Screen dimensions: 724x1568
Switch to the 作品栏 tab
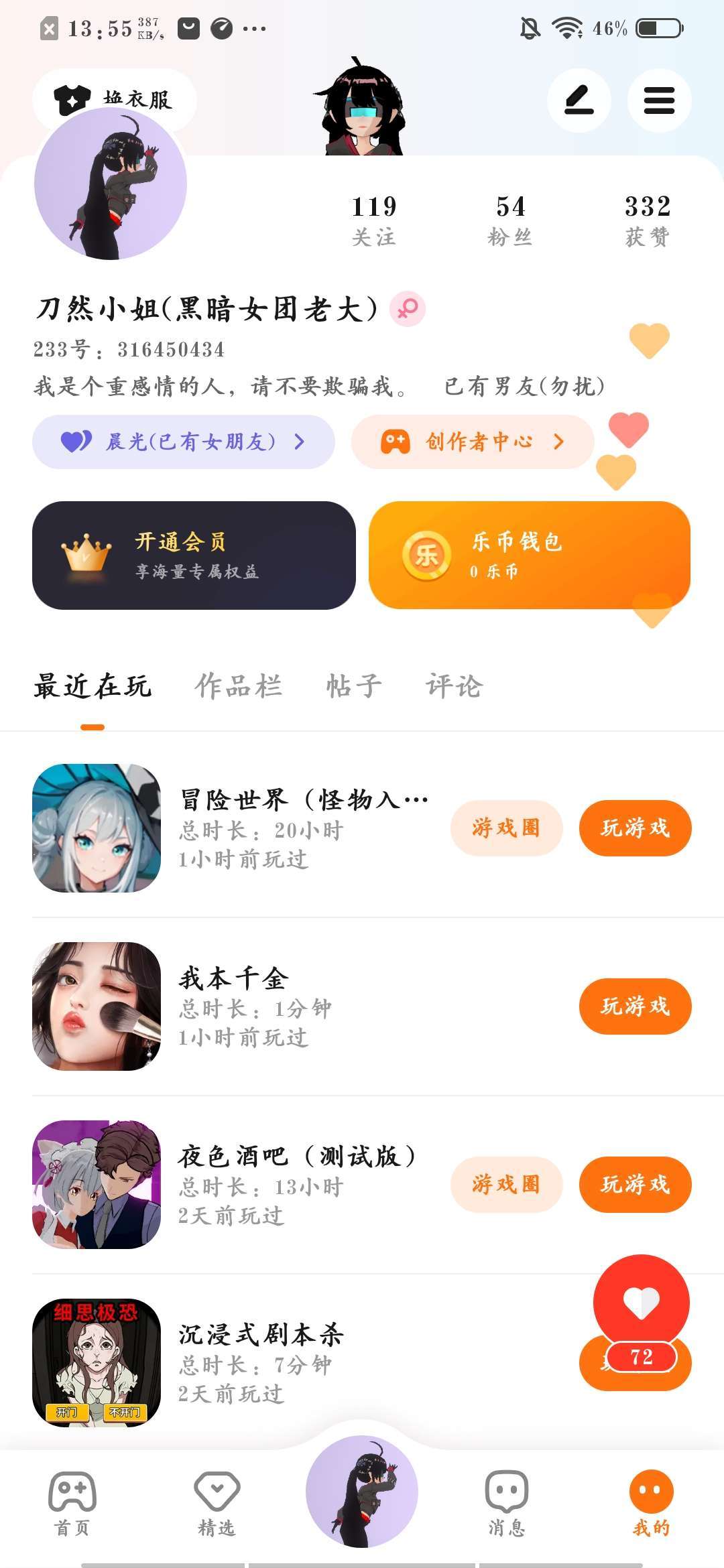pyautogui.click(x=238, y=686)
